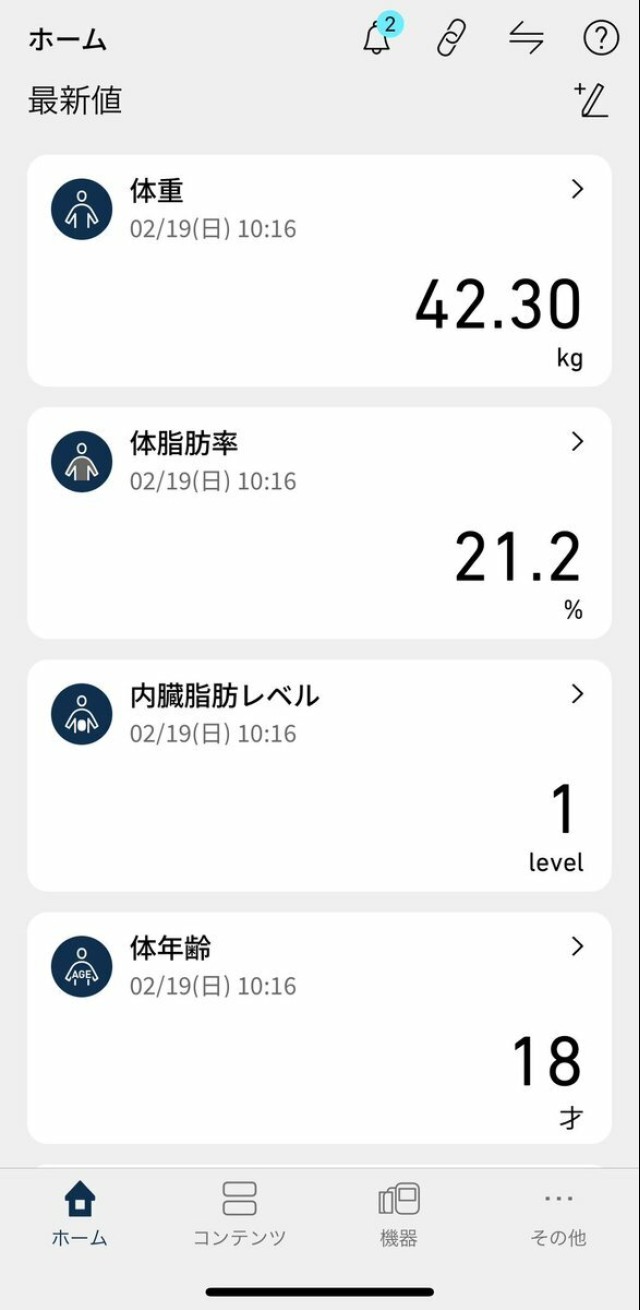The width and height of the screenshot is (640, 1310).
Task: Select the ホーム tab
Action: coord(79,1213)
